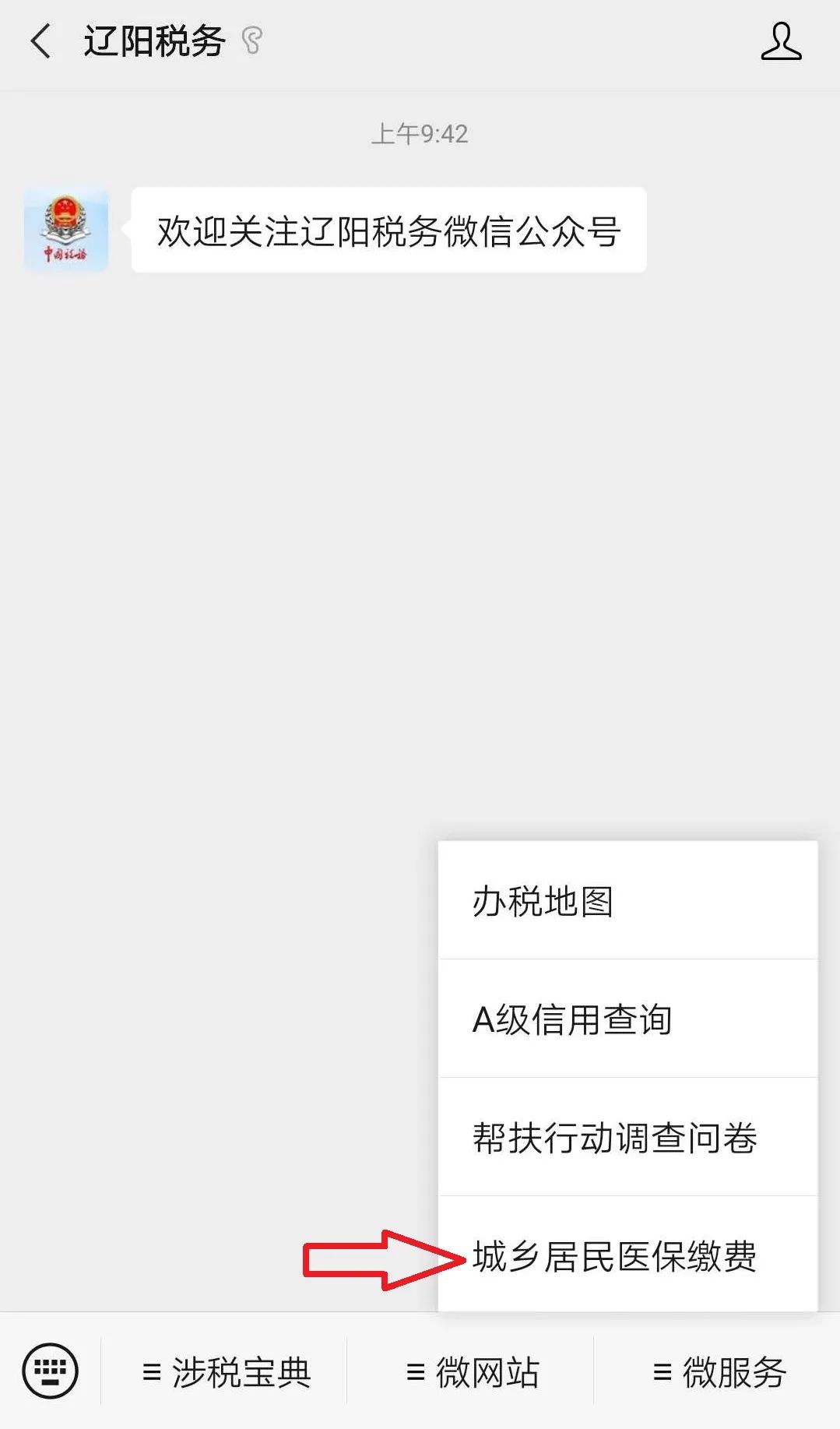Switch to keyboard input mode
Image resolution: width=840 pixels, height=1429 pixels.
51,1371
